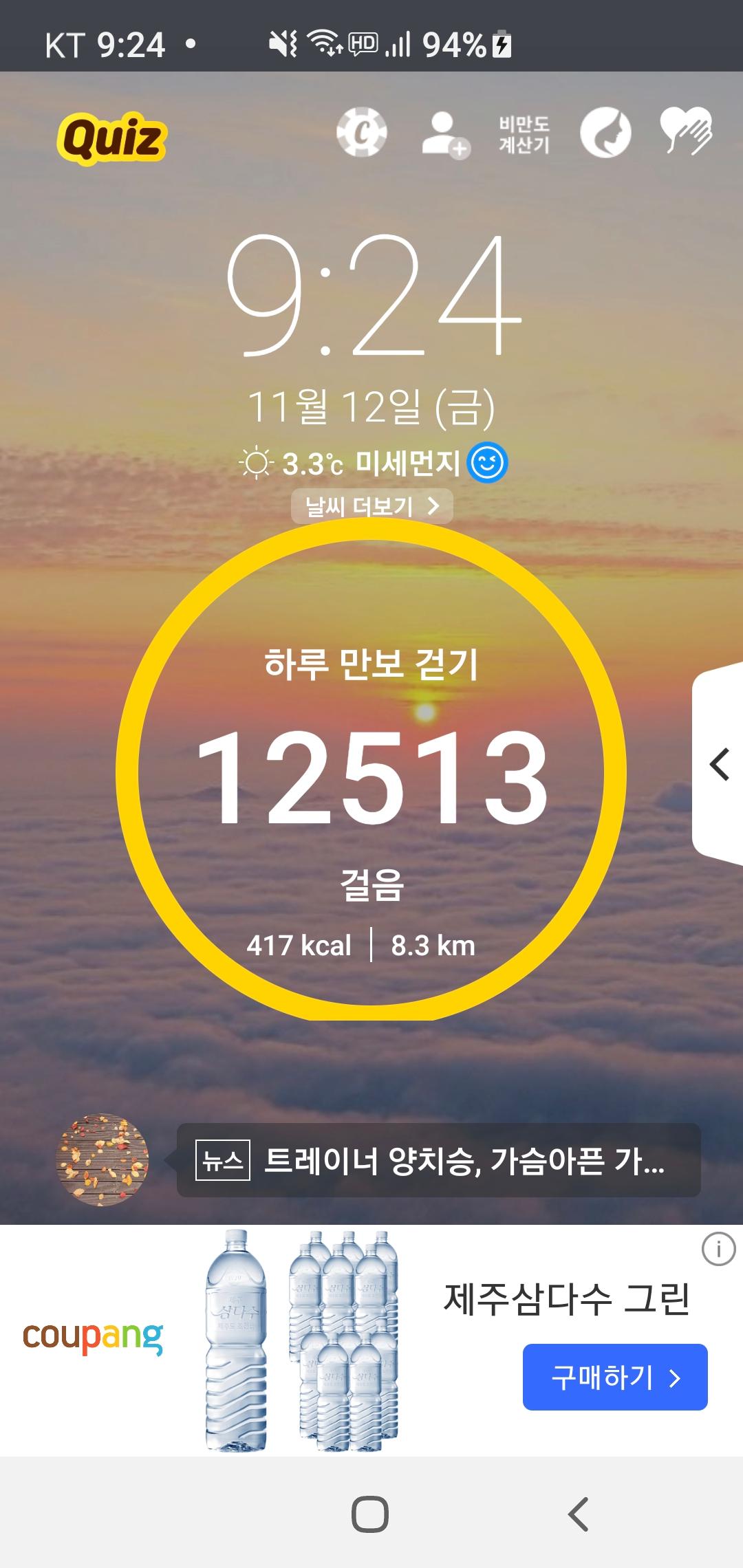The width and height of the screenshot is (743, 1568).
Task: Tap the add friend icon
Action: click(x=445, y=134)
